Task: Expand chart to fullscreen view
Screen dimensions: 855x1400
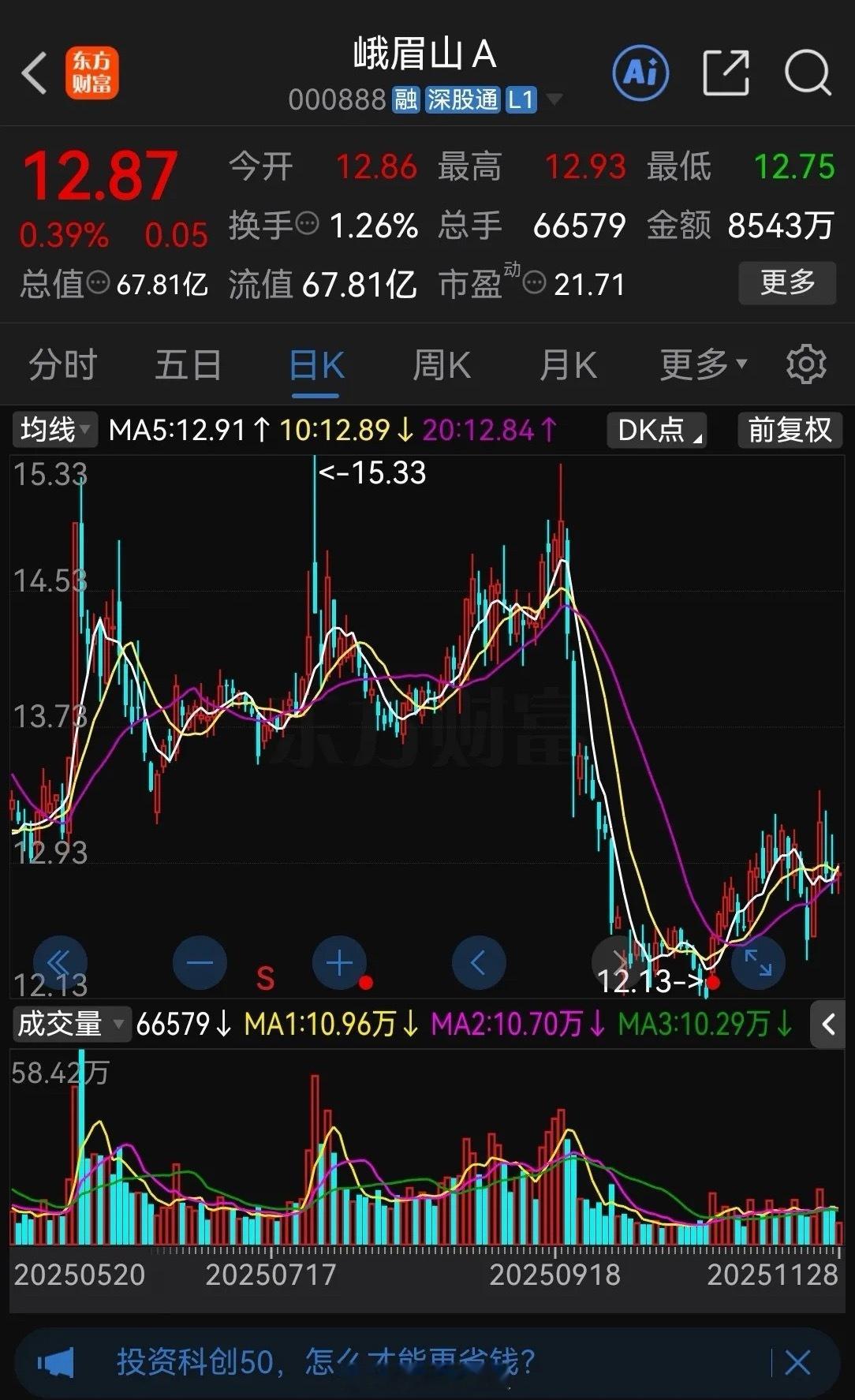Action: coord(758,962)
